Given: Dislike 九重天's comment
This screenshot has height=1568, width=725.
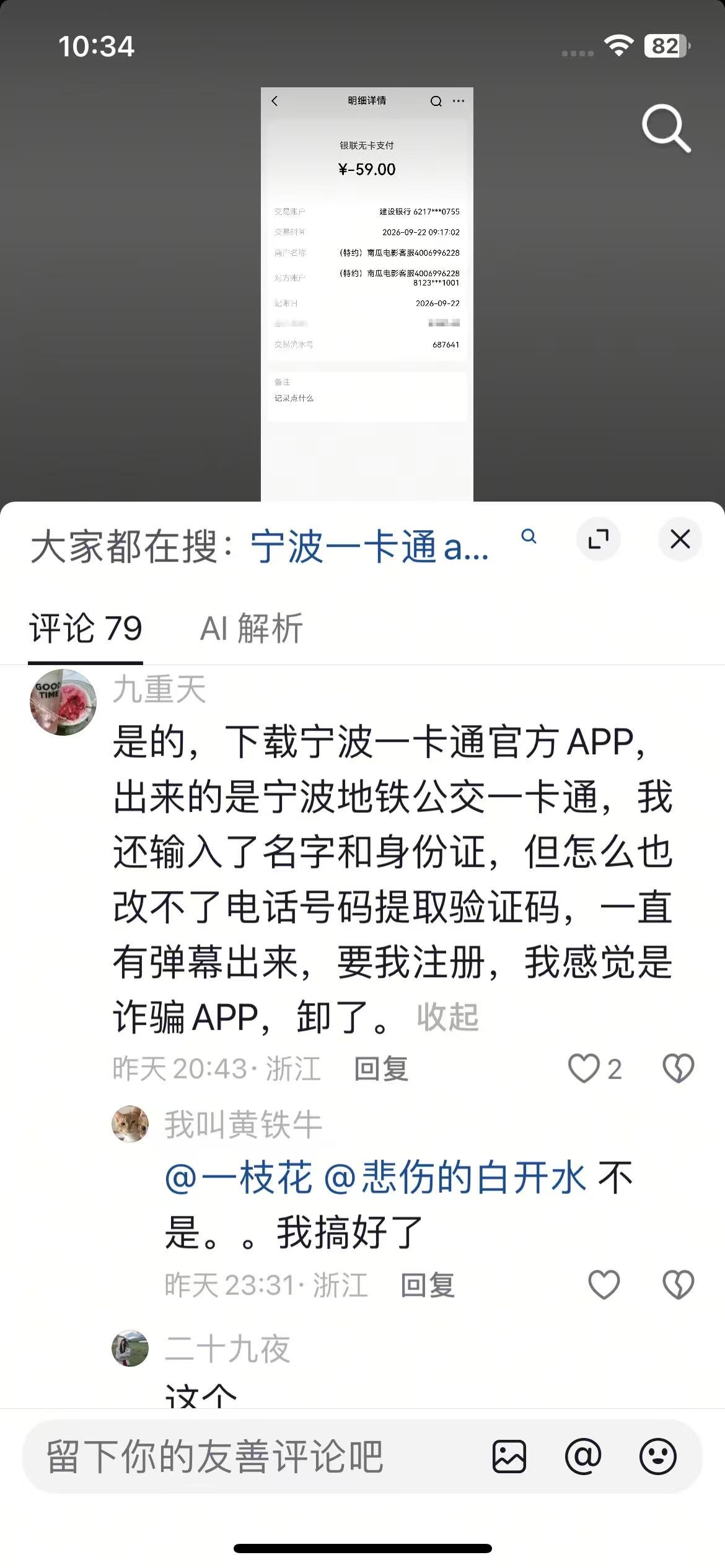Looking at the screenshot, I should [x=679, y=1069].
